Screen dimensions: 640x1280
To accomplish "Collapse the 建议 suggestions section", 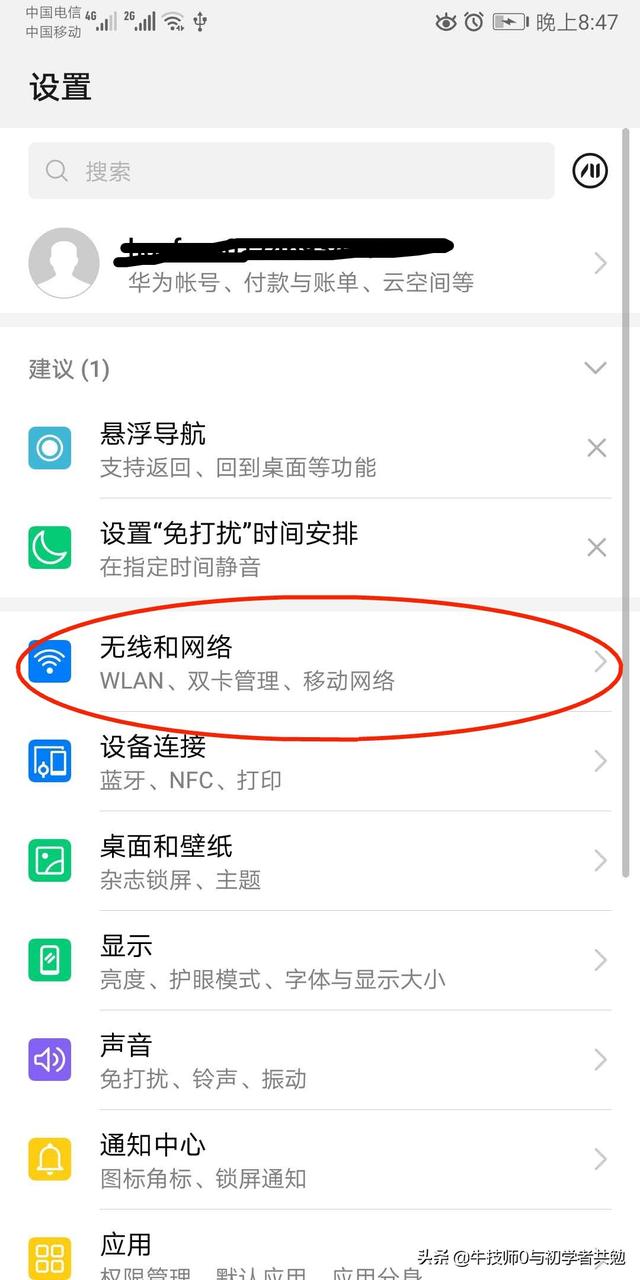I will click(x=595, y=368).
